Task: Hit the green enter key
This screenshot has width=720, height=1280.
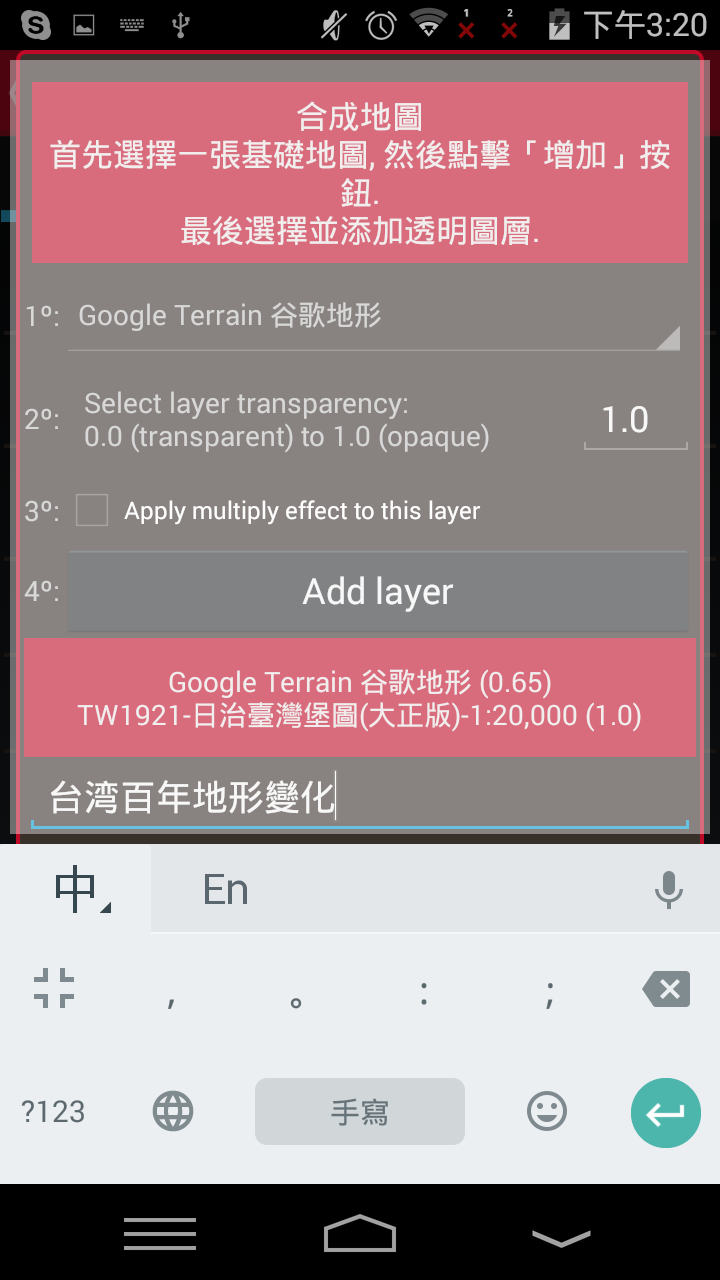Action: (665, 1112)
